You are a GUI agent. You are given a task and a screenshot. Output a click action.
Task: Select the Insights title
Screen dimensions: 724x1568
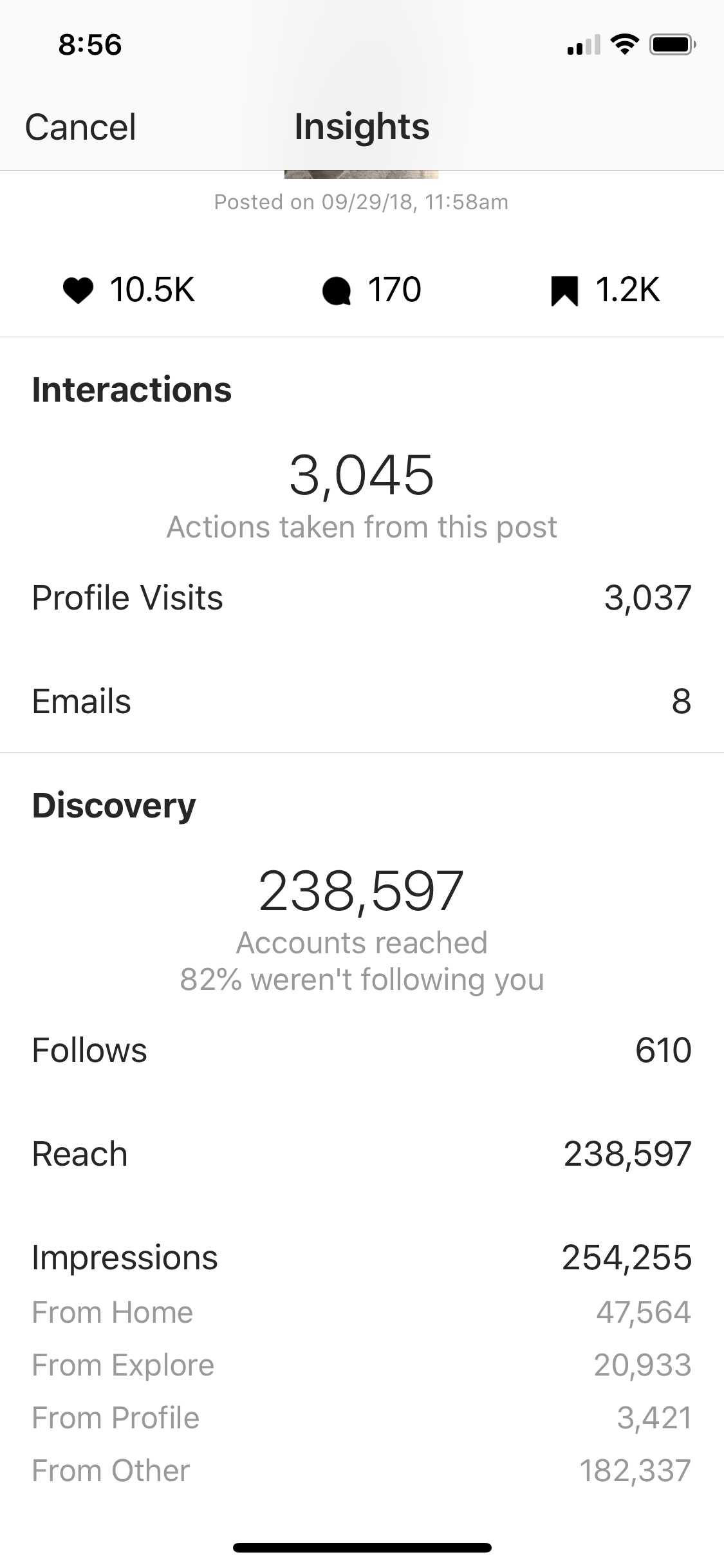[362, 126]
